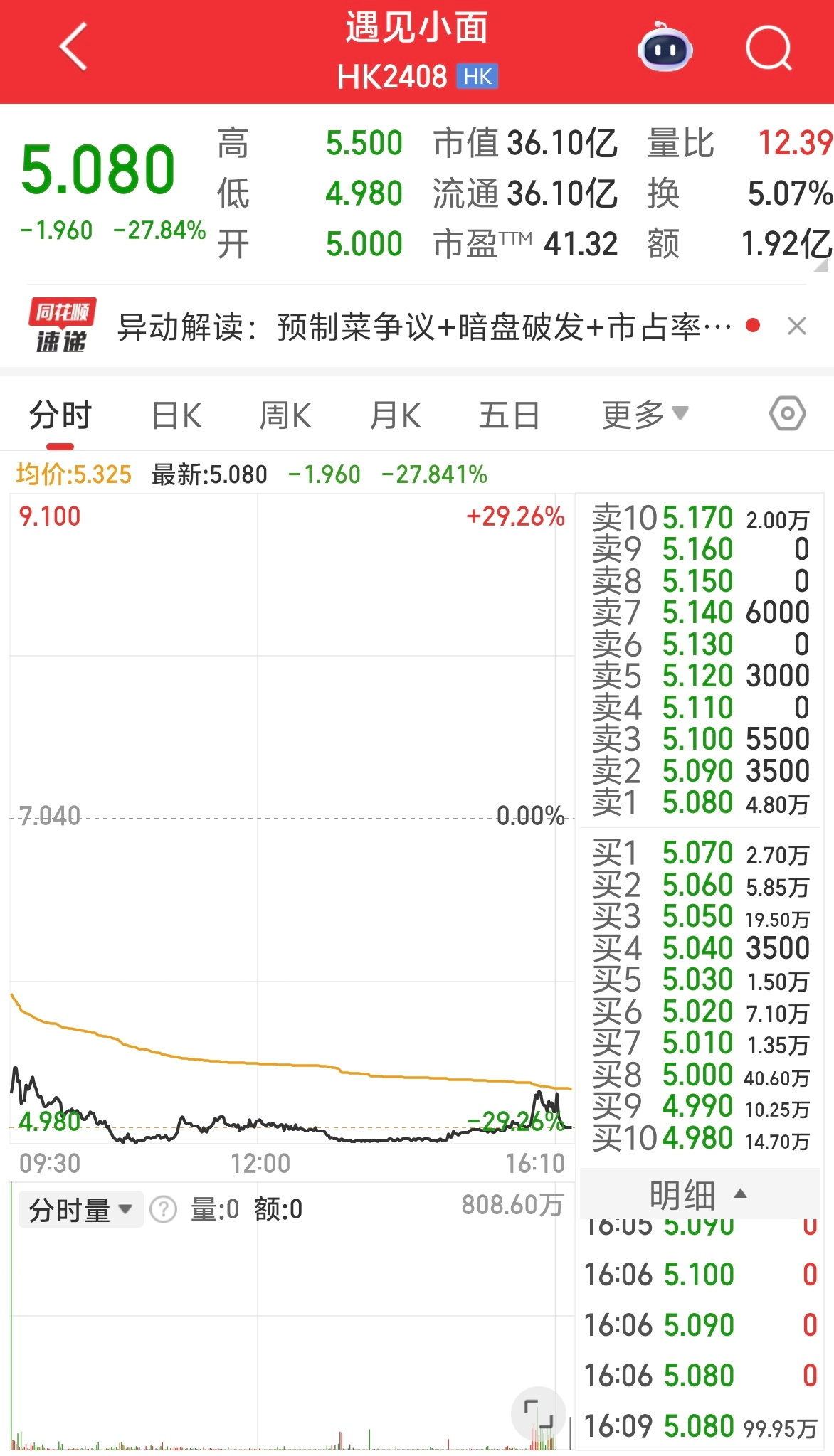Collapse the 明细 trade details panel
The image size is (834, 1456).
click(699, 1194)
